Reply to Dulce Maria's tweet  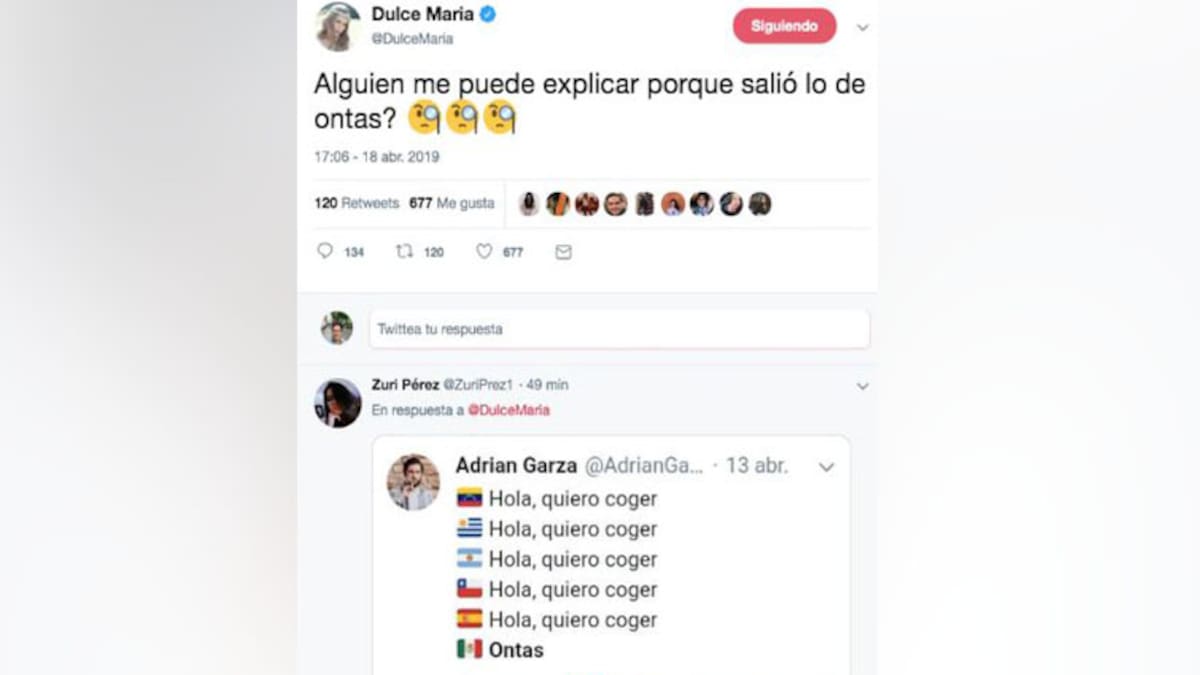pos(325,252)
